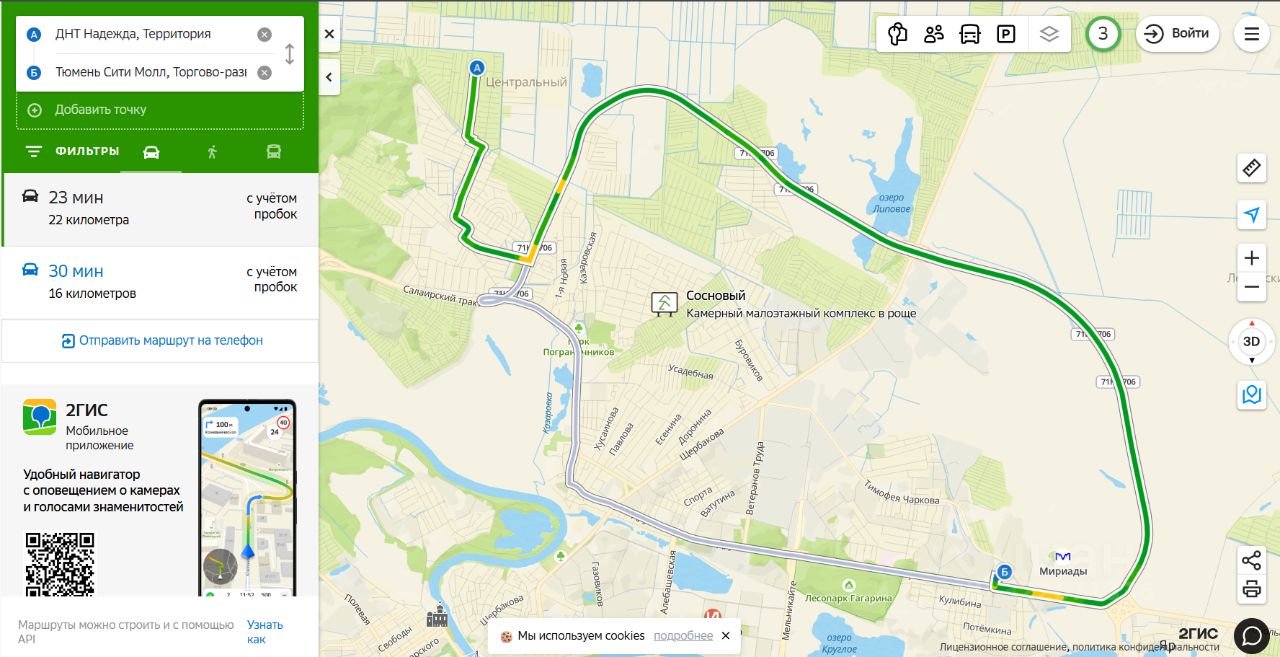The width and height of the screenshot is (1280, 657).
Task: Open the hamburger main menu
Action: (x=1251, y=33)
